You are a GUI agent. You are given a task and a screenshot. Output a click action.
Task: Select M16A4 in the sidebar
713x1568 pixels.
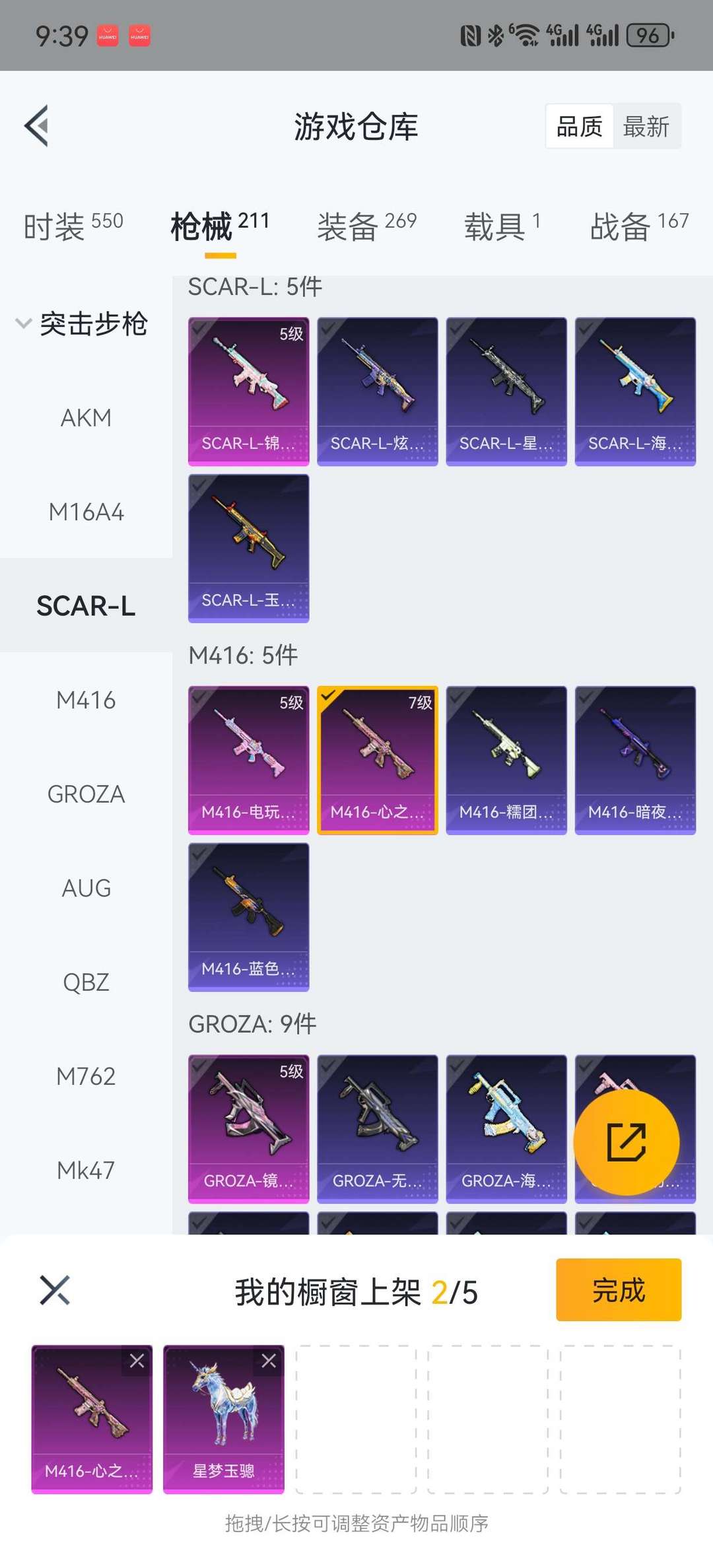point(86,512)
